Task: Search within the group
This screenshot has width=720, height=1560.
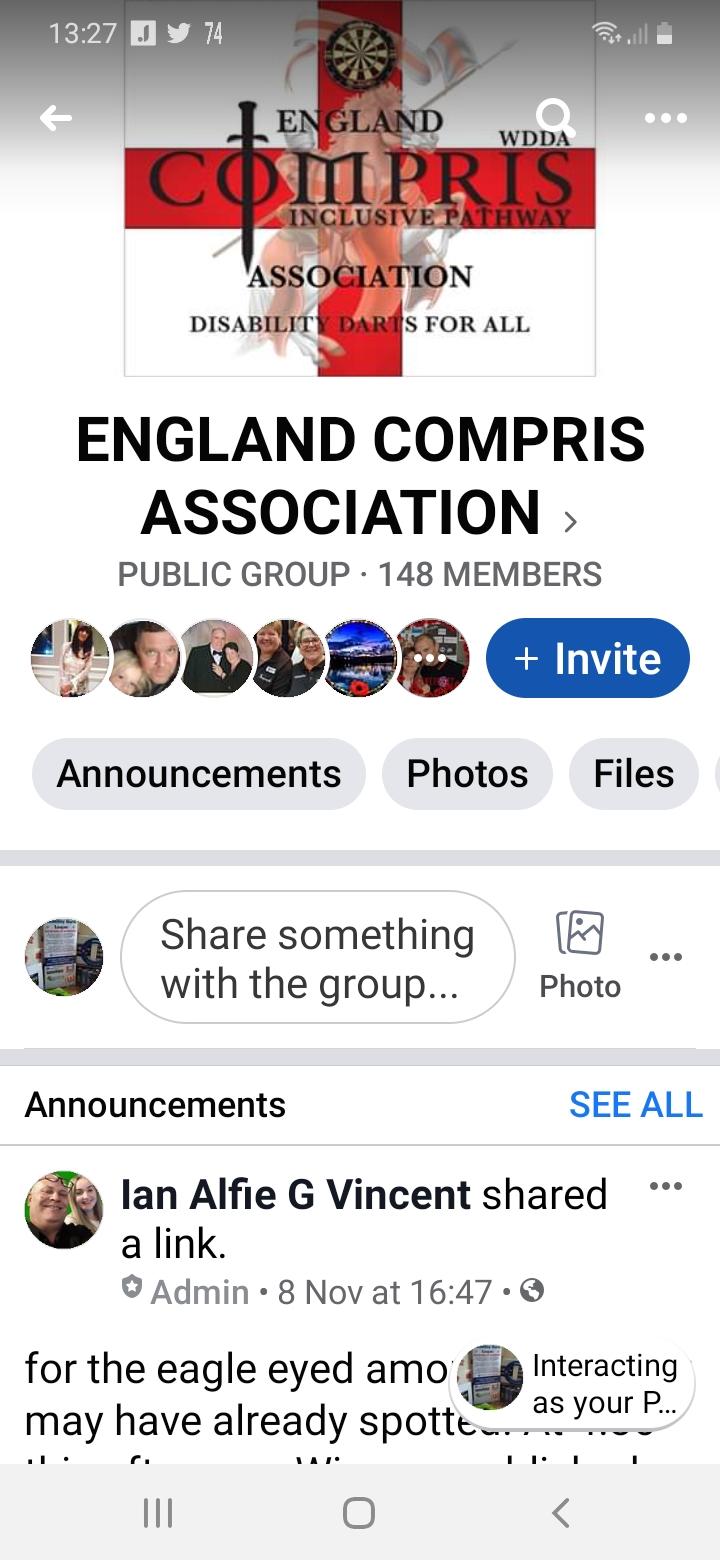Action: click(555, 118)
